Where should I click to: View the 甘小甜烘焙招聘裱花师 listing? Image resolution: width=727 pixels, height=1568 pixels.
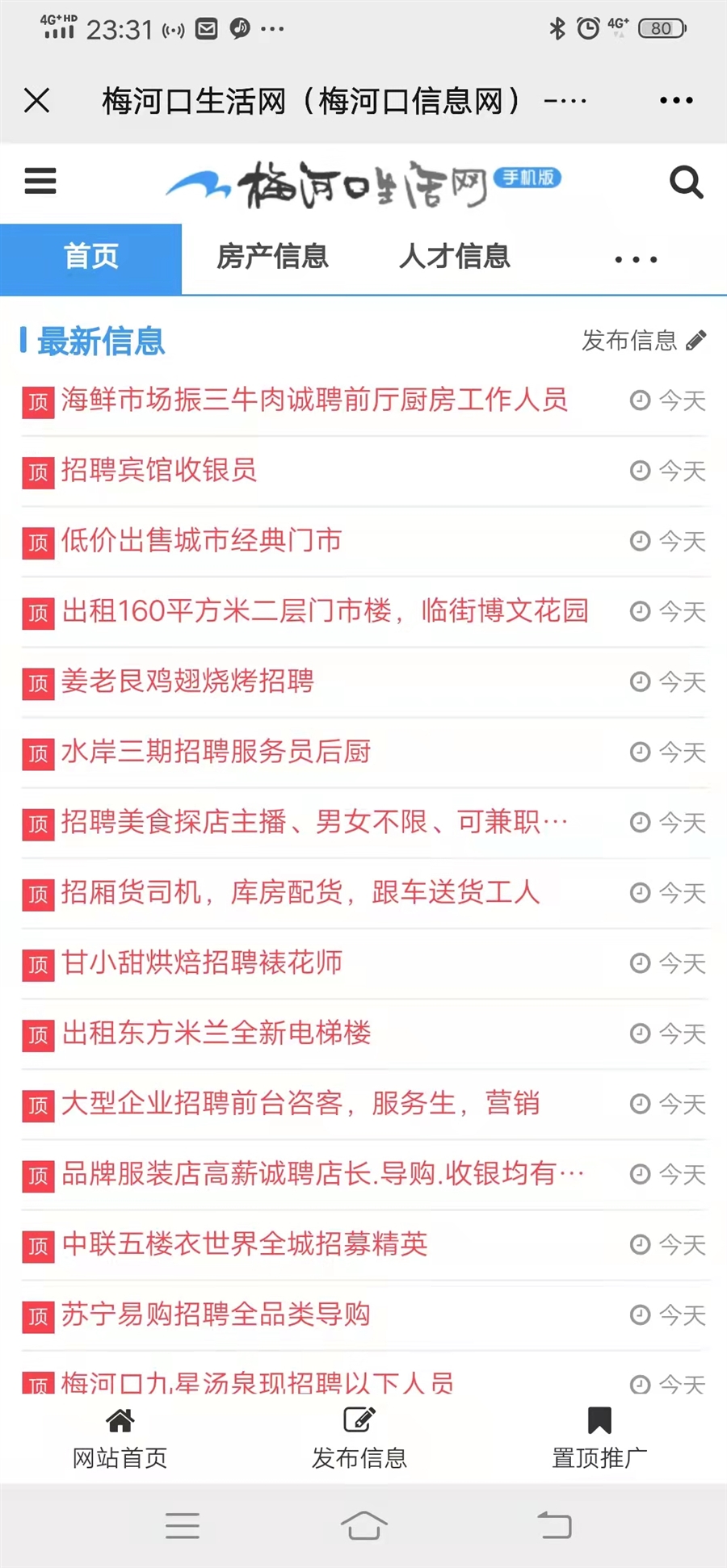click(x=202, y=962)
